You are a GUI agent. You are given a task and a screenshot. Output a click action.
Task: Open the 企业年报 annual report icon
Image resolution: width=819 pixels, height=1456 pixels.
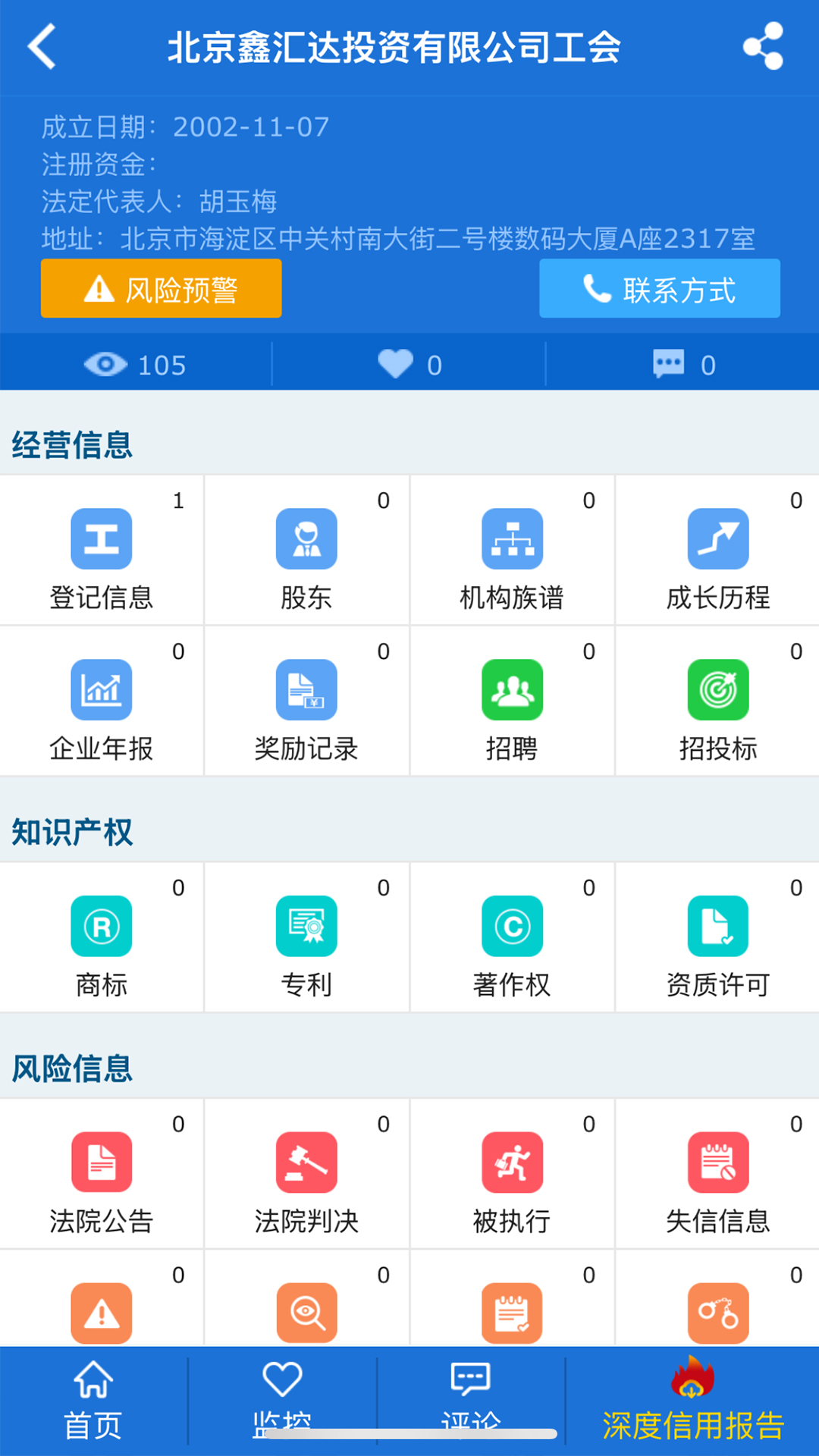[101, 690]
